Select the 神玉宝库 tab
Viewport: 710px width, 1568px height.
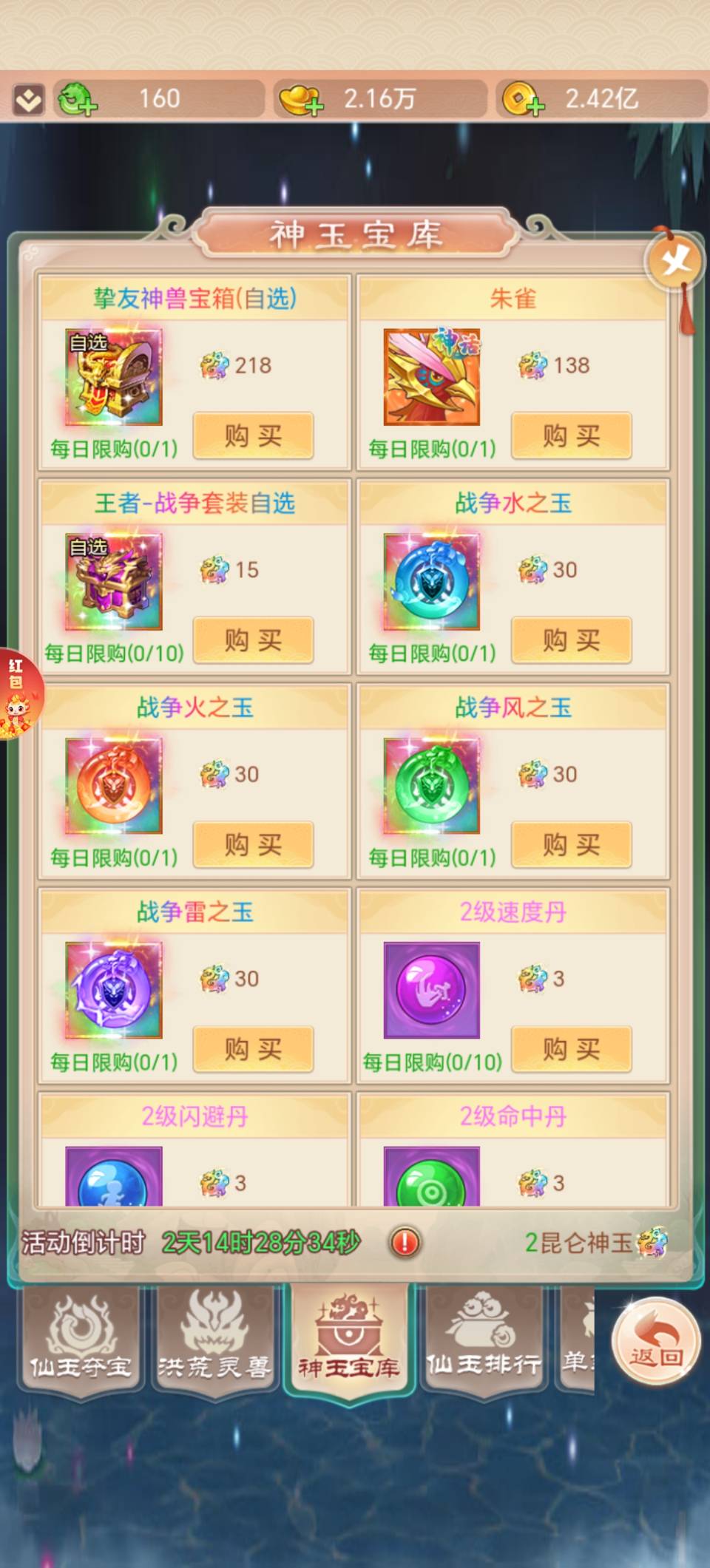tap(348, 1341)
